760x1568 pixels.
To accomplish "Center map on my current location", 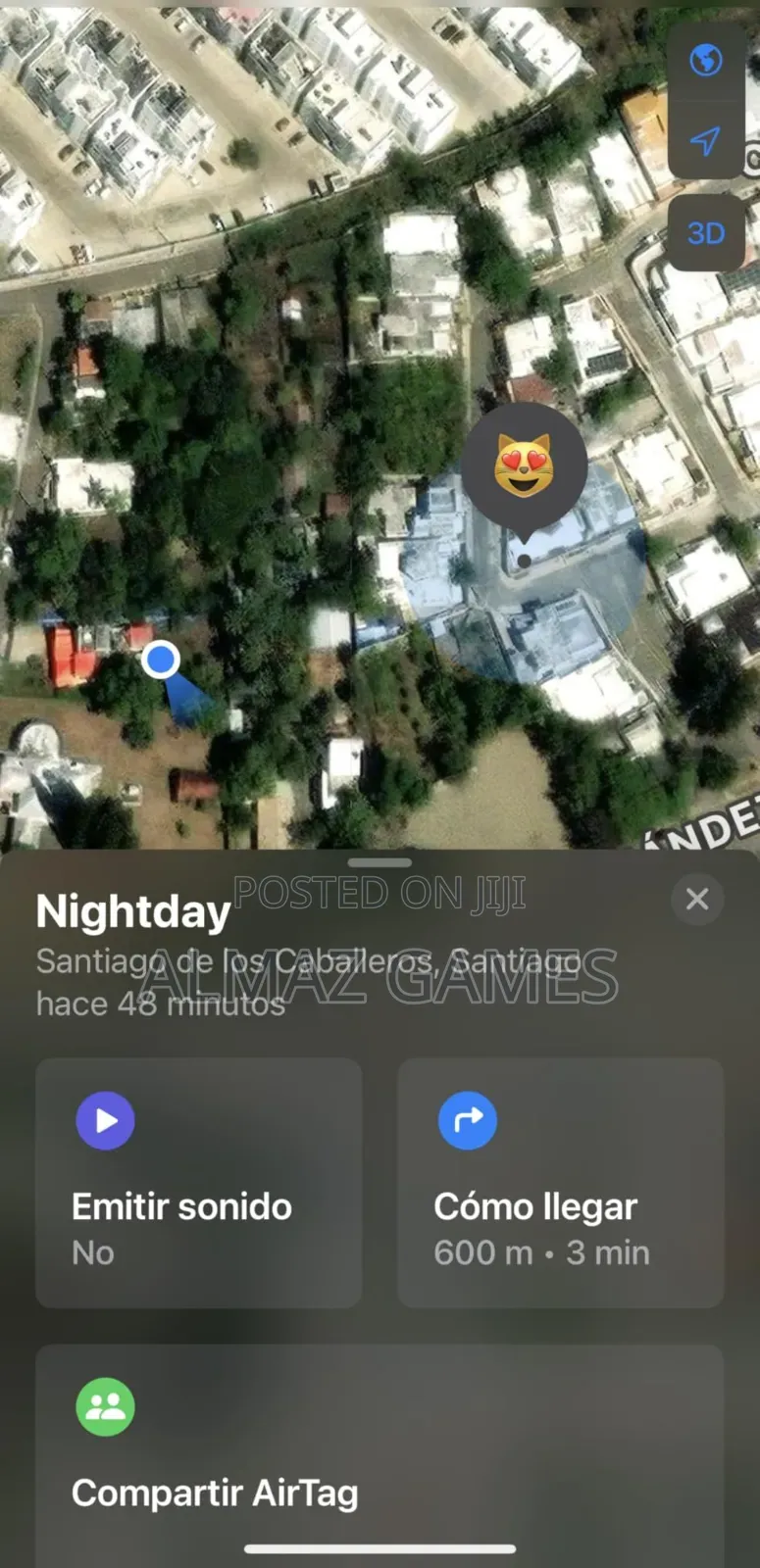I will point(705,141).
